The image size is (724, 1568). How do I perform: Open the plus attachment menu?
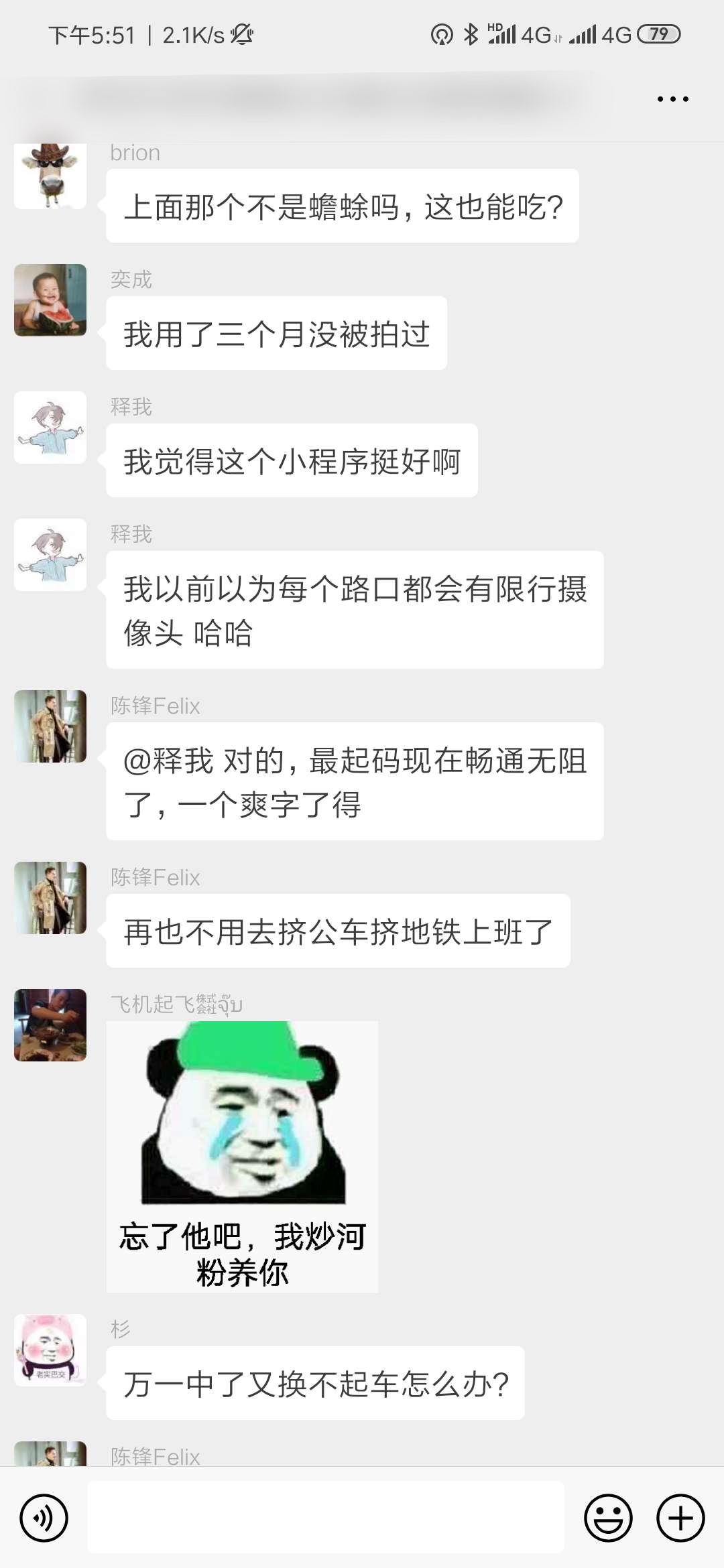680,1518
